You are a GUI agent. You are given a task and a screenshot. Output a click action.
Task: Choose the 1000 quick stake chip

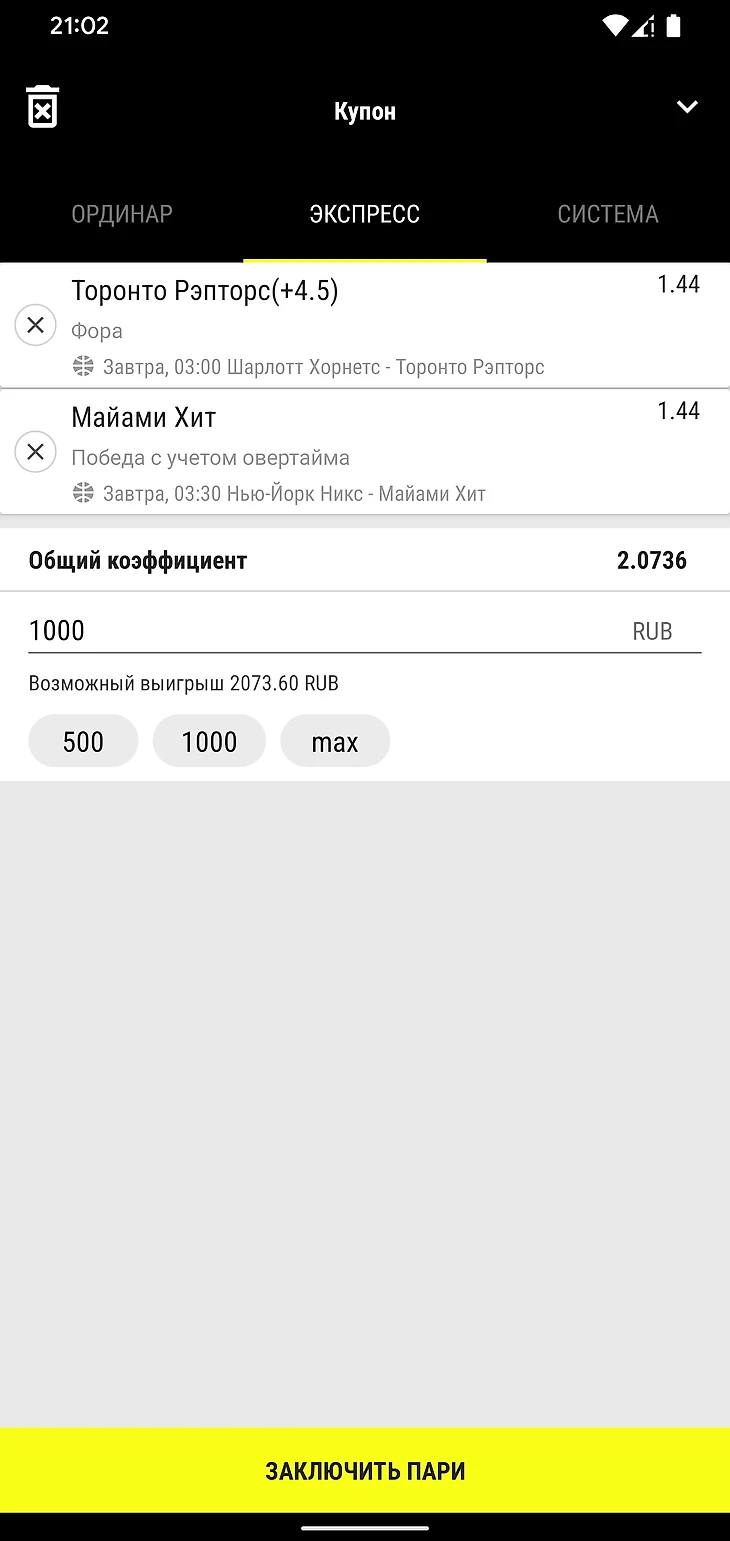pyautogui.click(x=209, y=741)
